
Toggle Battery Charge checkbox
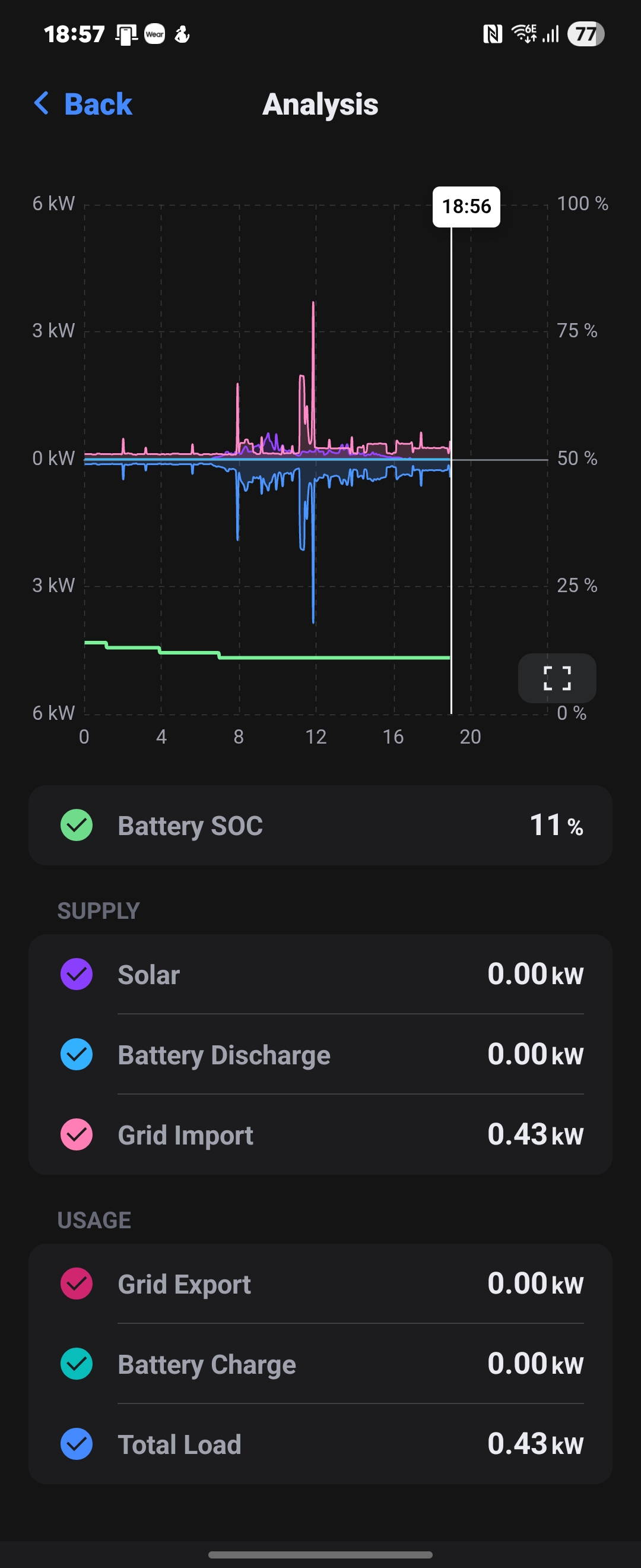pos(77,1364)
